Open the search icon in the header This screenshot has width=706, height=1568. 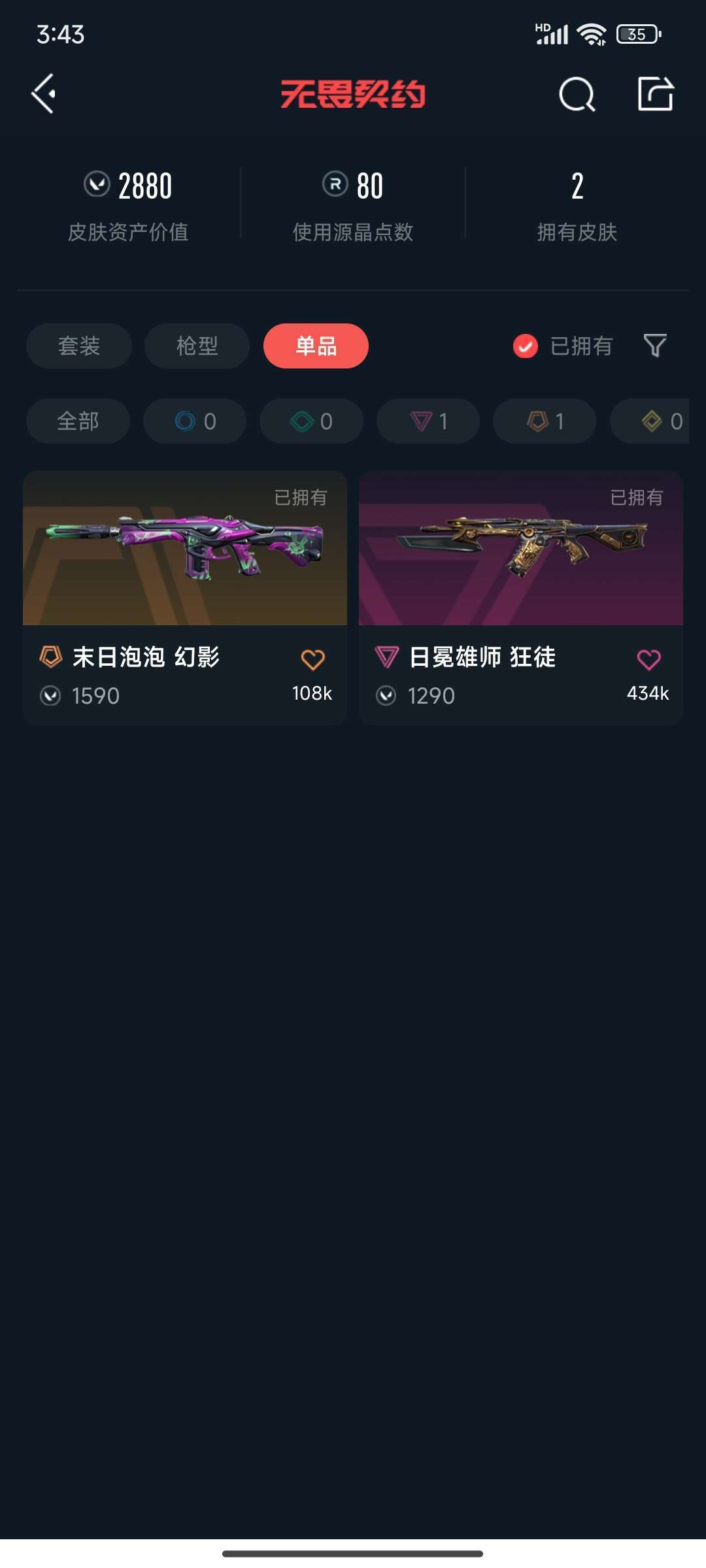click(x=577, y=95)
